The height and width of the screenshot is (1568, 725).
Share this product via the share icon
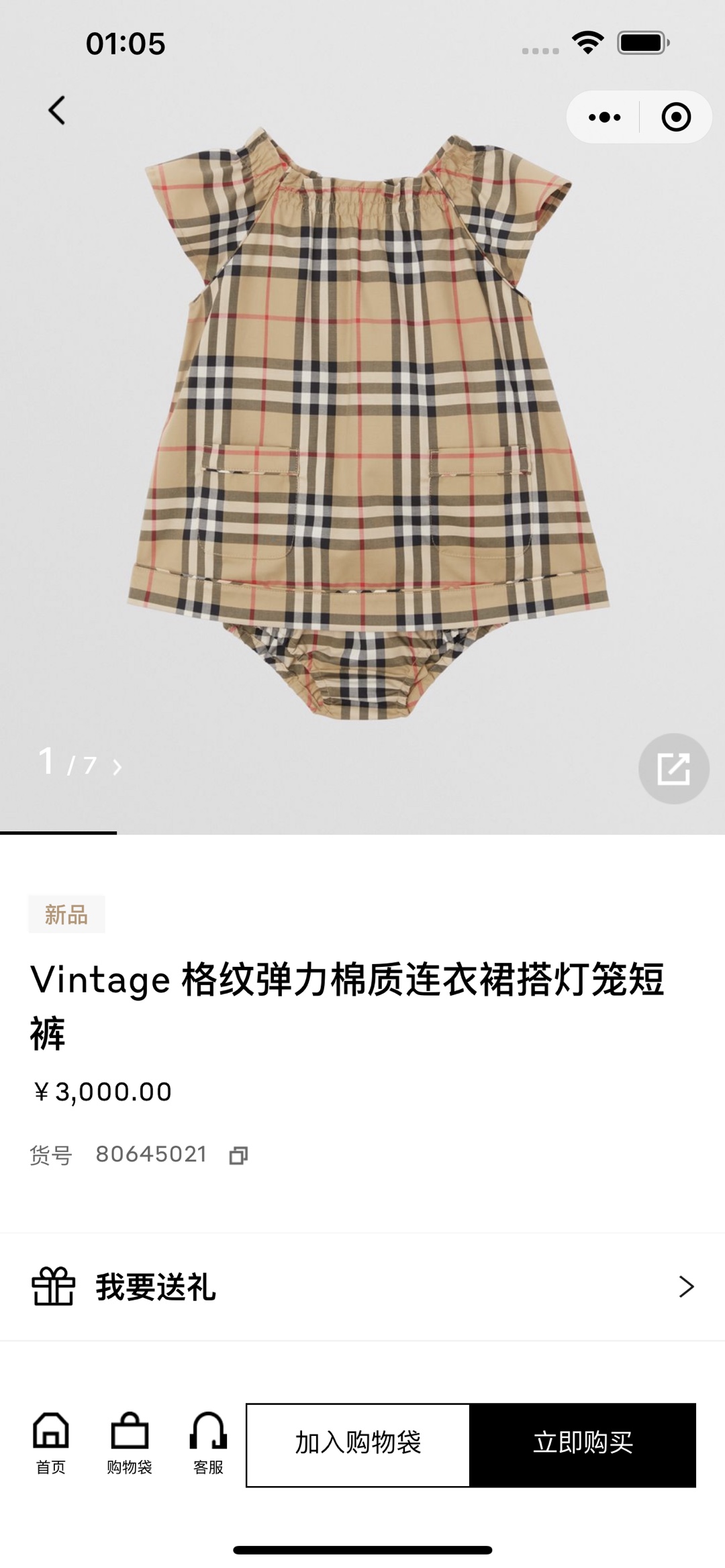pyautogui.click(x=673, y=768)
